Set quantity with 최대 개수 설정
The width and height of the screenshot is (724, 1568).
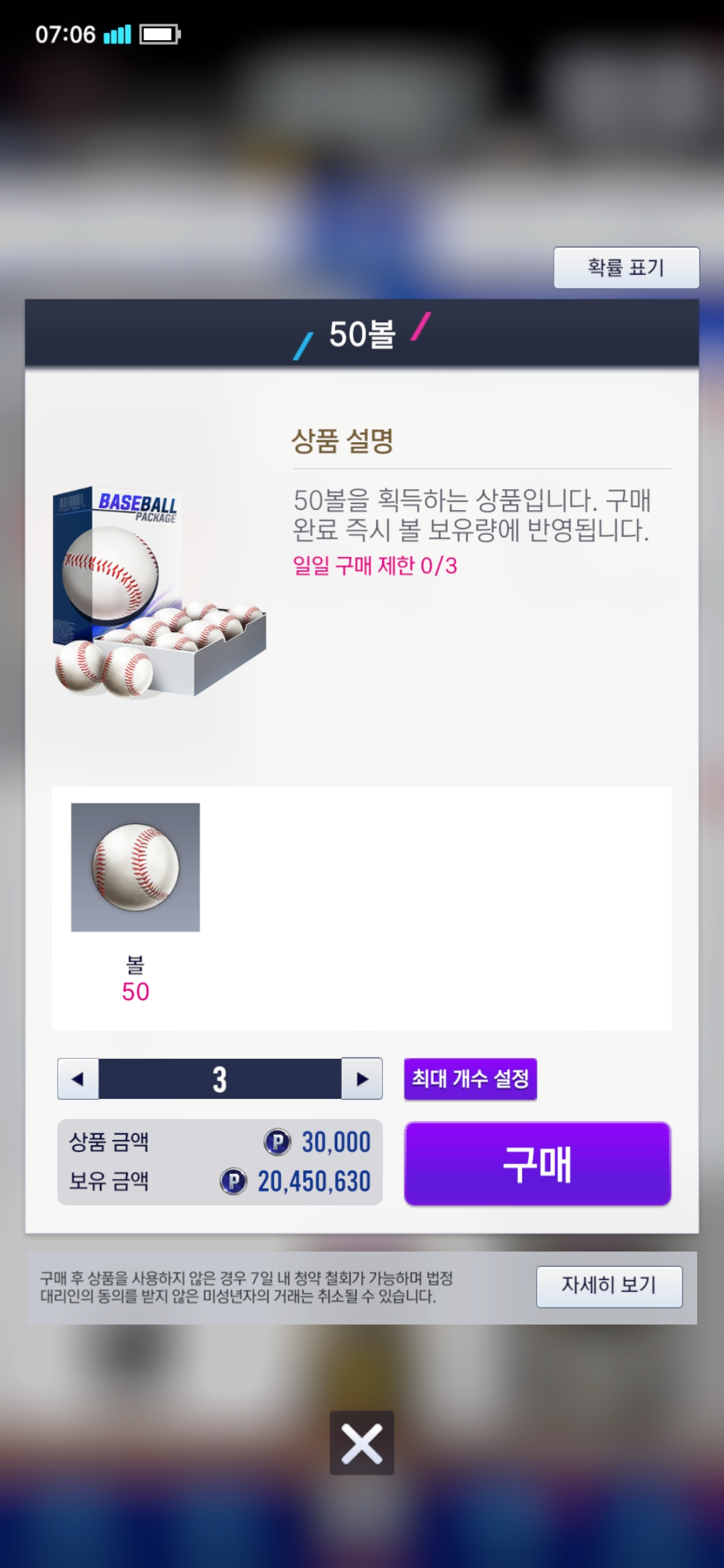tap(470, 1079)
